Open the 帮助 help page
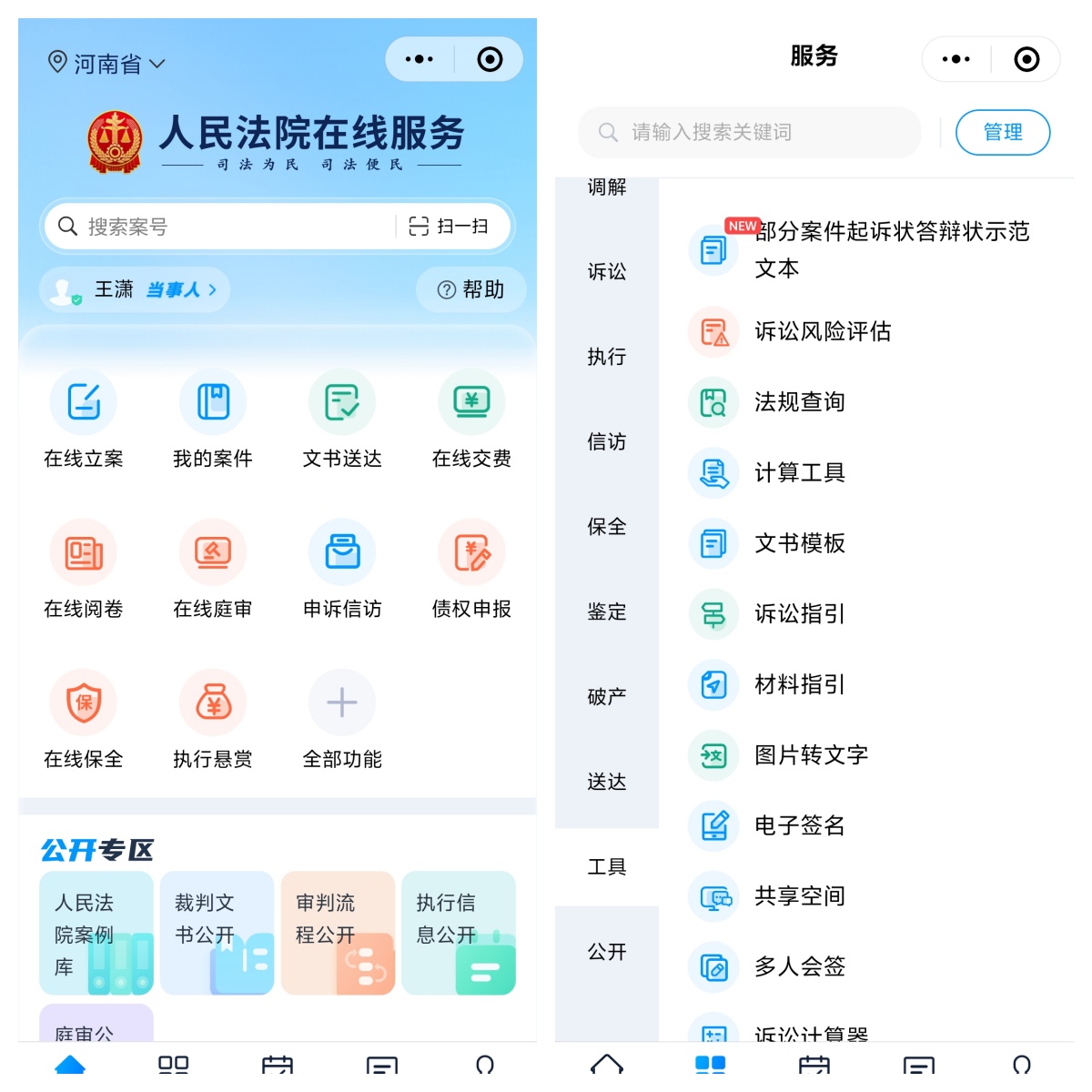1092x1092 pixels. [471, 290]
